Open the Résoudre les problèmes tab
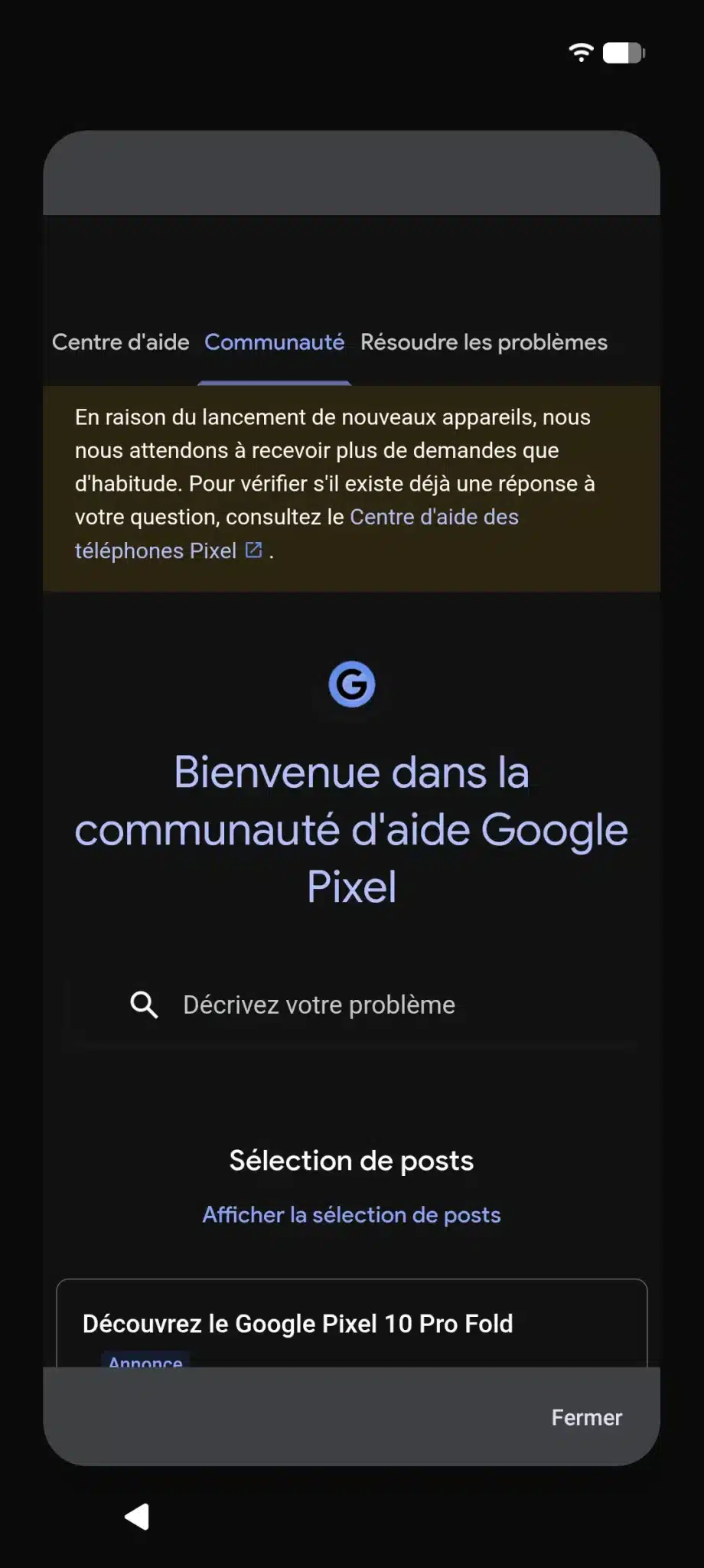This screenshot has width=704, height=1568. click(484, 342)
